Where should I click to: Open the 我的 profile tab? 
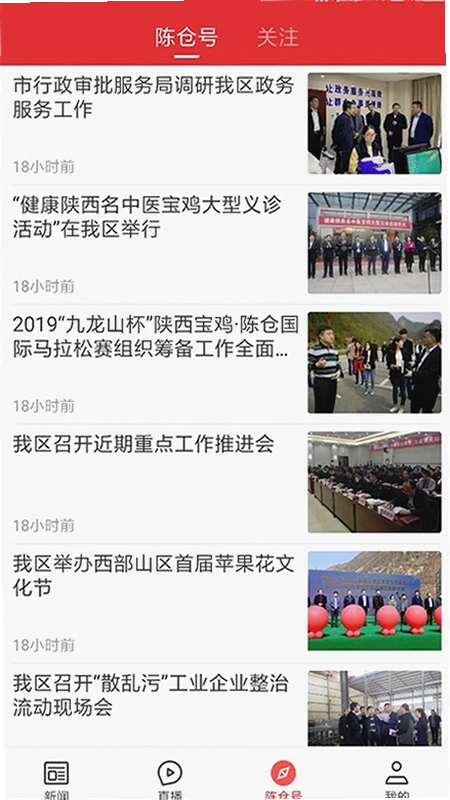click(x=396, y=778)
